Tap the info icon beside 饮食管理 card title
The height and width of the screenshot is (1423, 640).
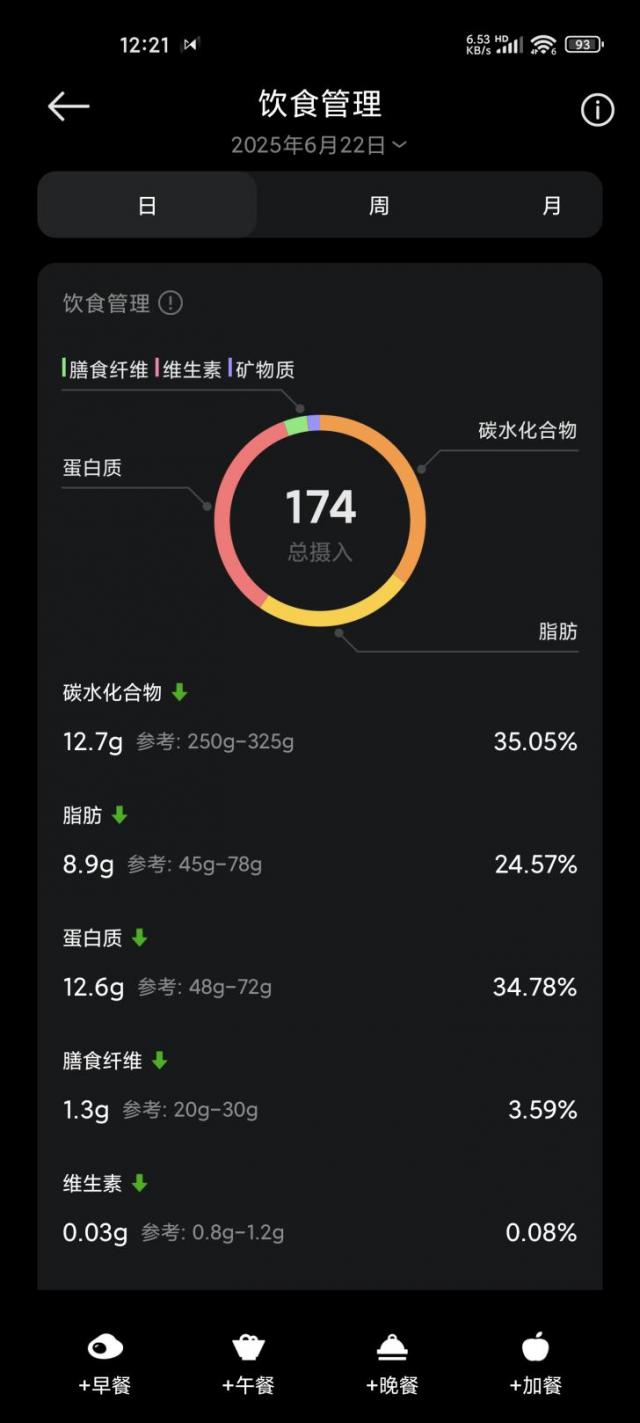pos(171,303)
